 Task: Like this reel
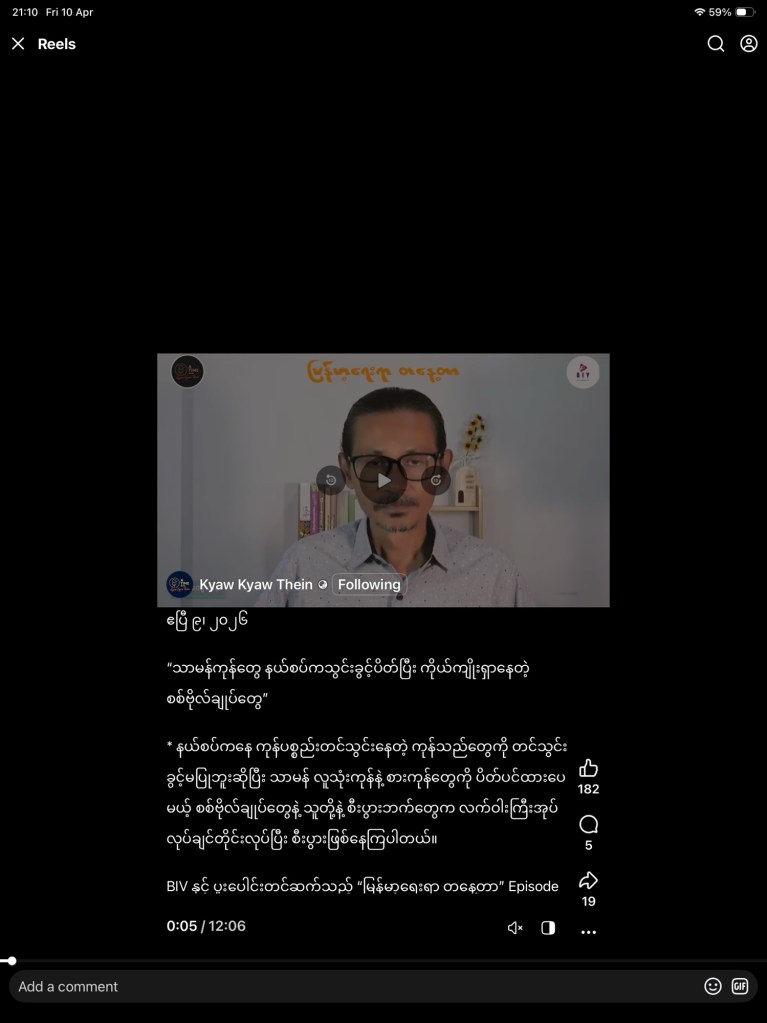pos(588,768)
